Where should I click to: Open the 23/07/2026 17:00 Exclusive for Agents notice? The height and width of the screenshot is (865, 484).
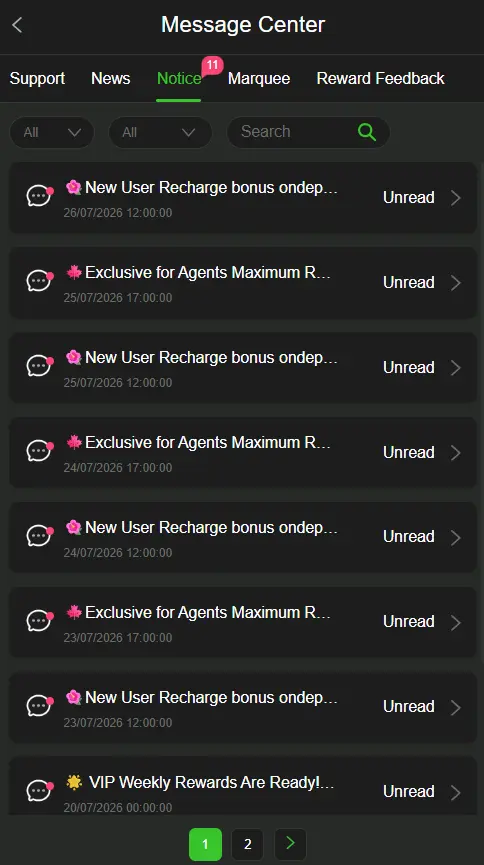point(243,622)
